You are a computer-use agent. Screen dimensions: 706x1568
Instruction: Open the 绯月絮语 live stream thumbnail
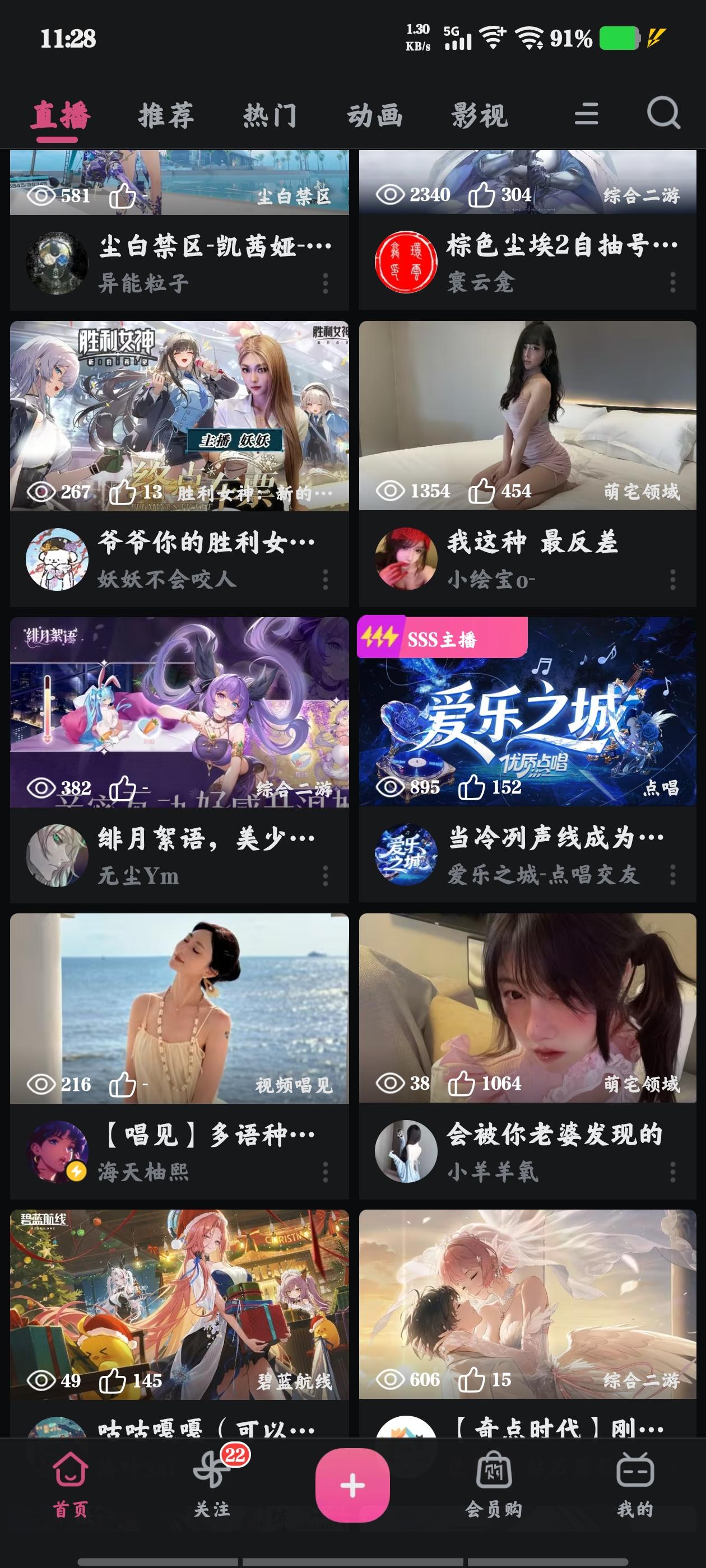(179, 711)
